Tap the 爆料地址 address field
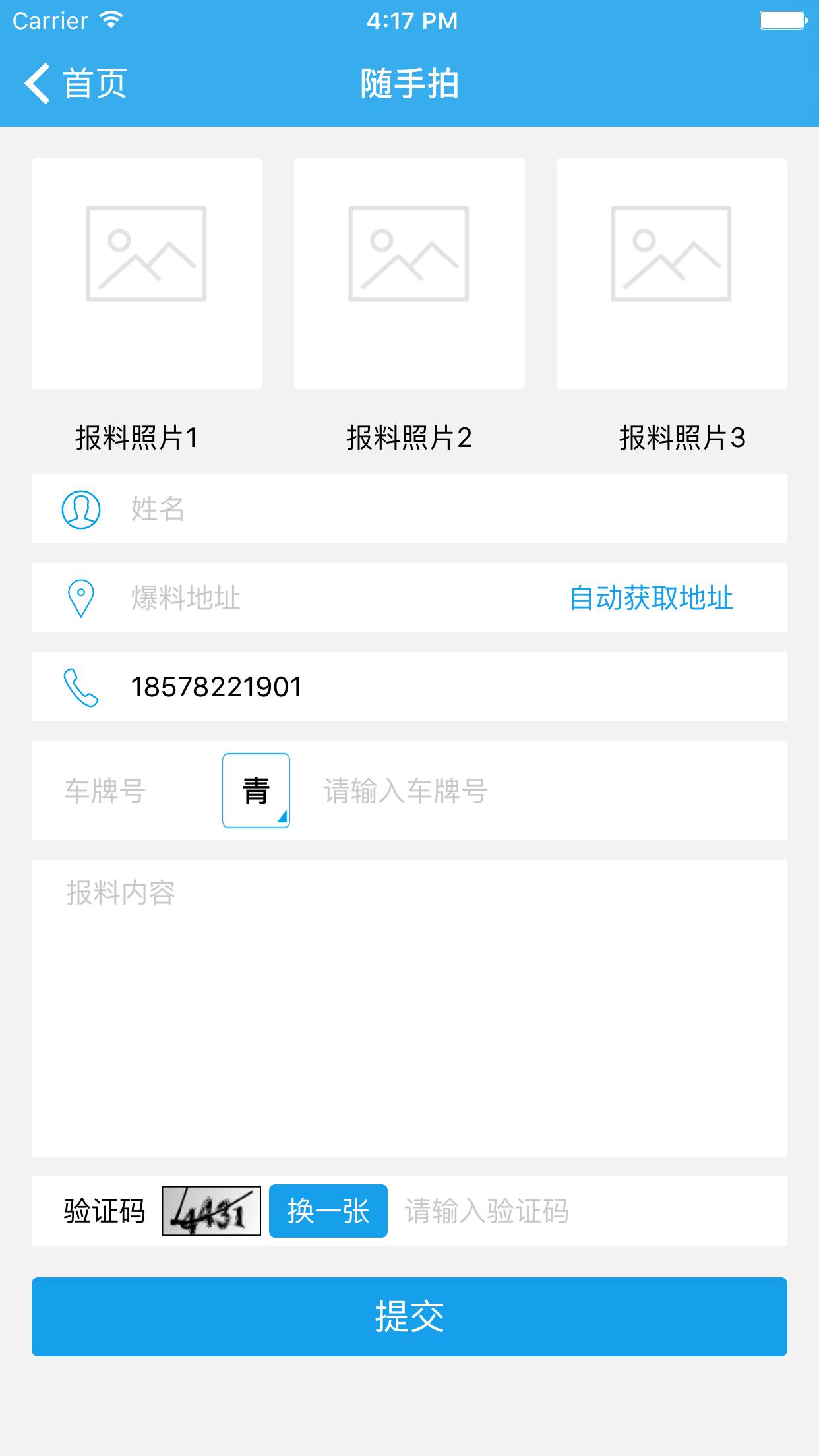The image size is (819, 1456). 330,598
